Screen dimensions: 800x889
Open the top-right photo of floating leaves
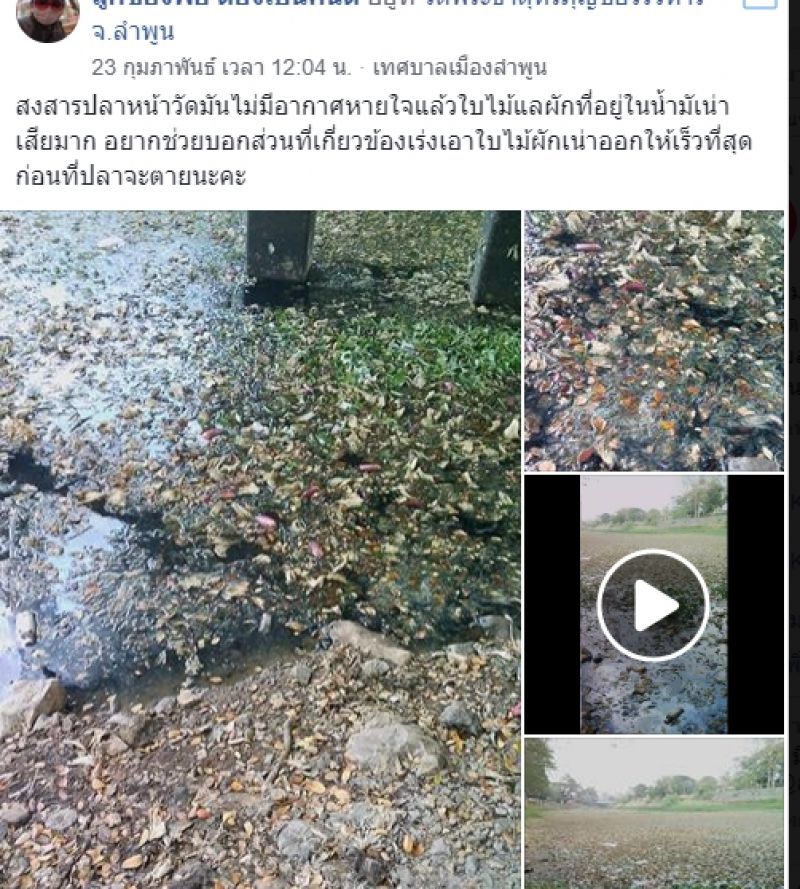(654, 340)
